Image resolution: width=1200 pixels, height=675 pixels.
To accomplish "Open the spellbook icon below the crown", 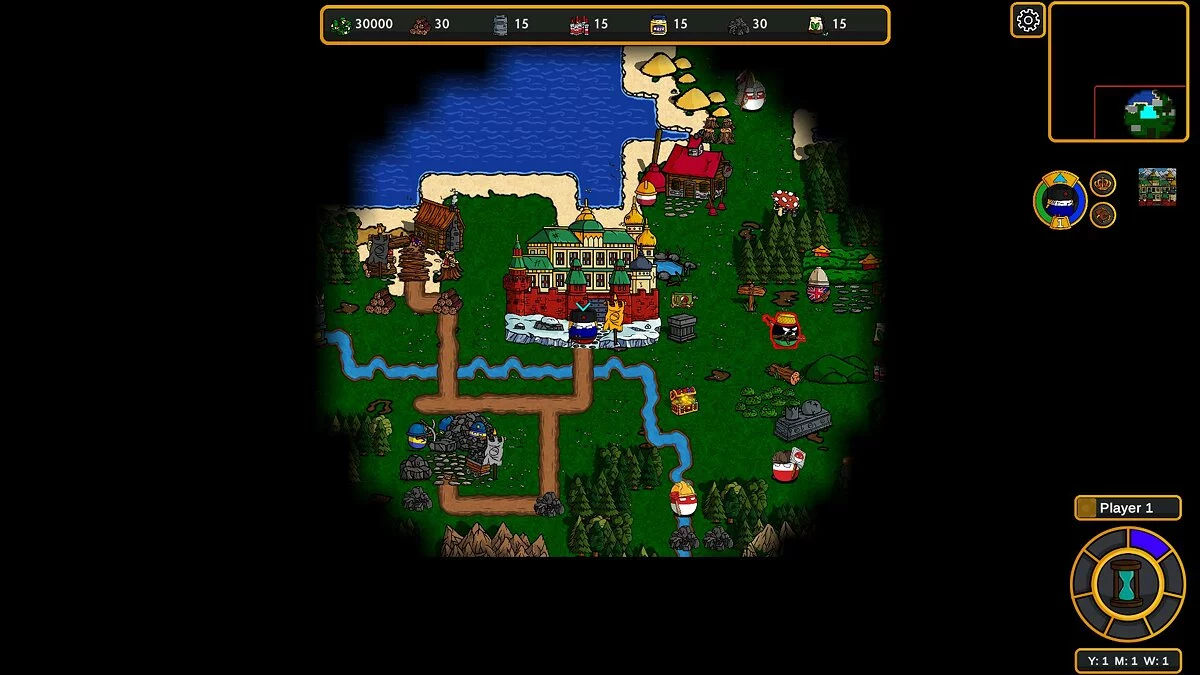I will [1103, 215].
